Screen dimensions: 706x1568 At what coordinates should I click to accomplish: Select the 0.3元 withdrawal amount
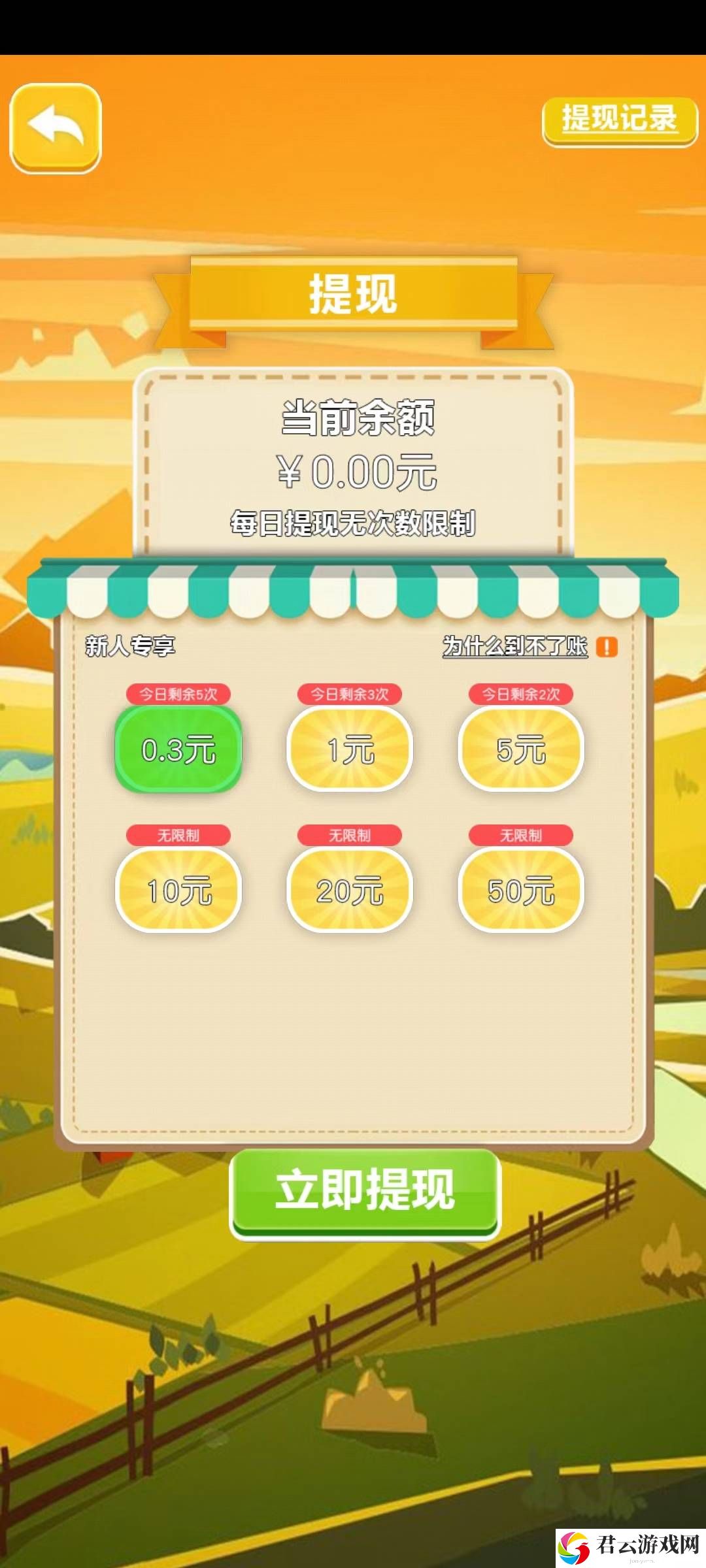(x=178, y=749)
